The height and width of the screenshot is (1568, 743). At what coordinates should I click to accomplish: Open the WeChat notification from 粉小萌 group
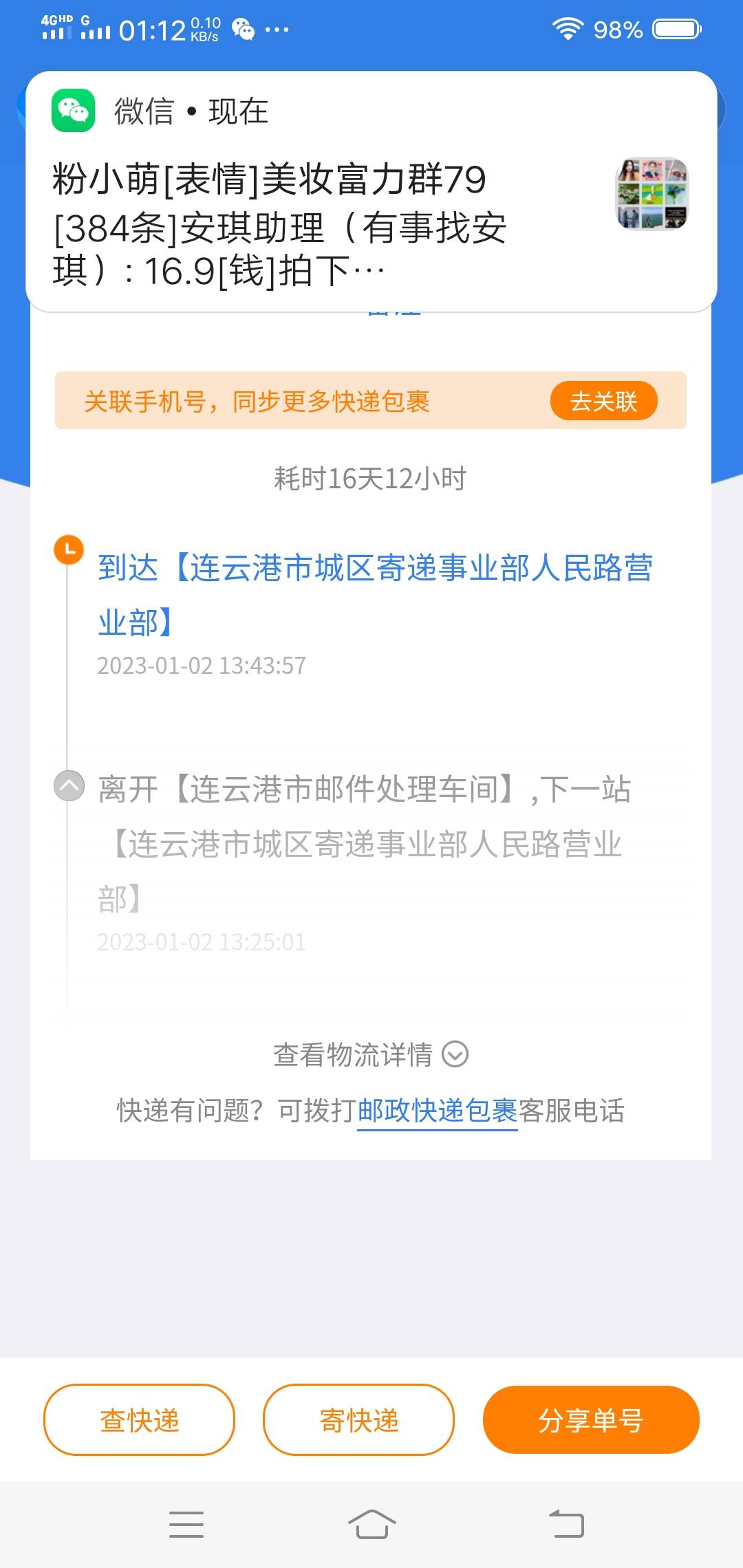[371, 191]
